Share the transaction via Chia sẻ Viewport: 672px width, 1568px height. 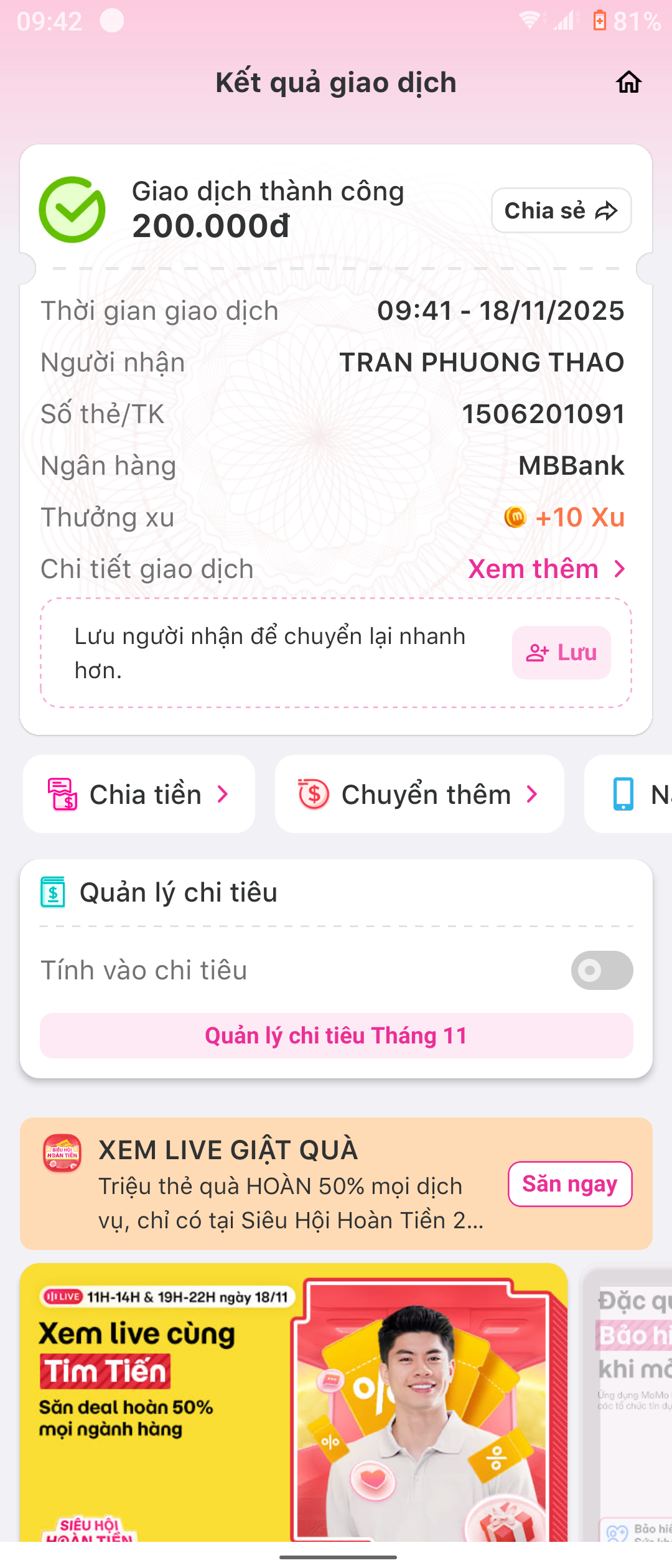tap(561, 211)
